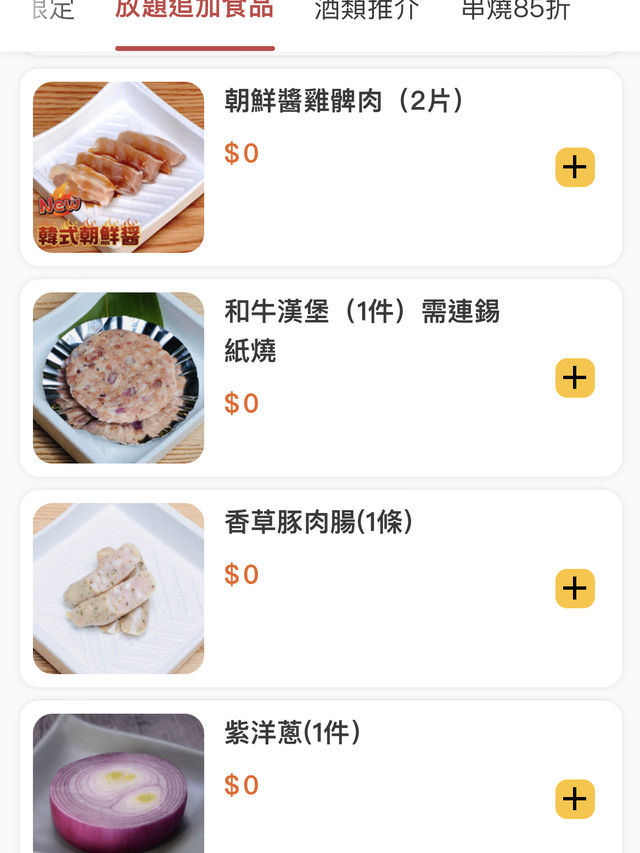Open the 串燒85折 tab
Viewport: 640px width, 853px height.
516,11
